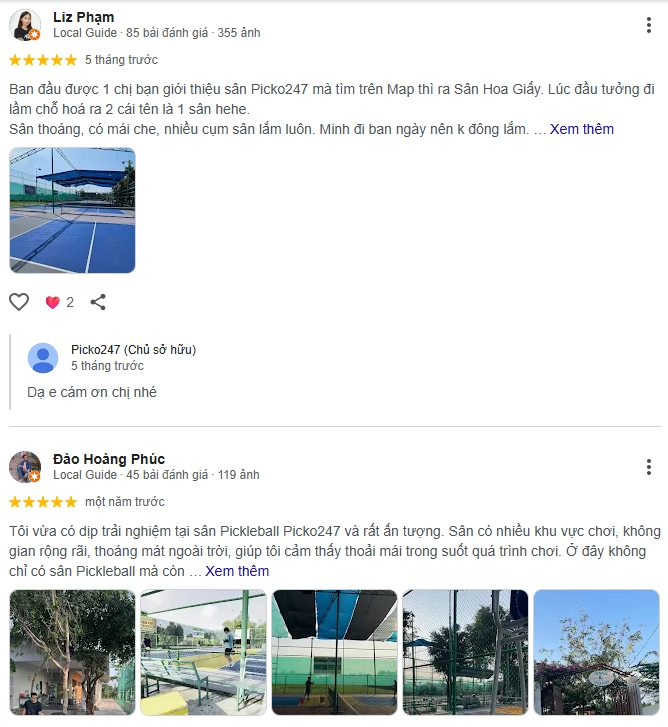
Task: Open Đào Hoàng Phúc's fifth review photo
Action: [x=596, y=652]
